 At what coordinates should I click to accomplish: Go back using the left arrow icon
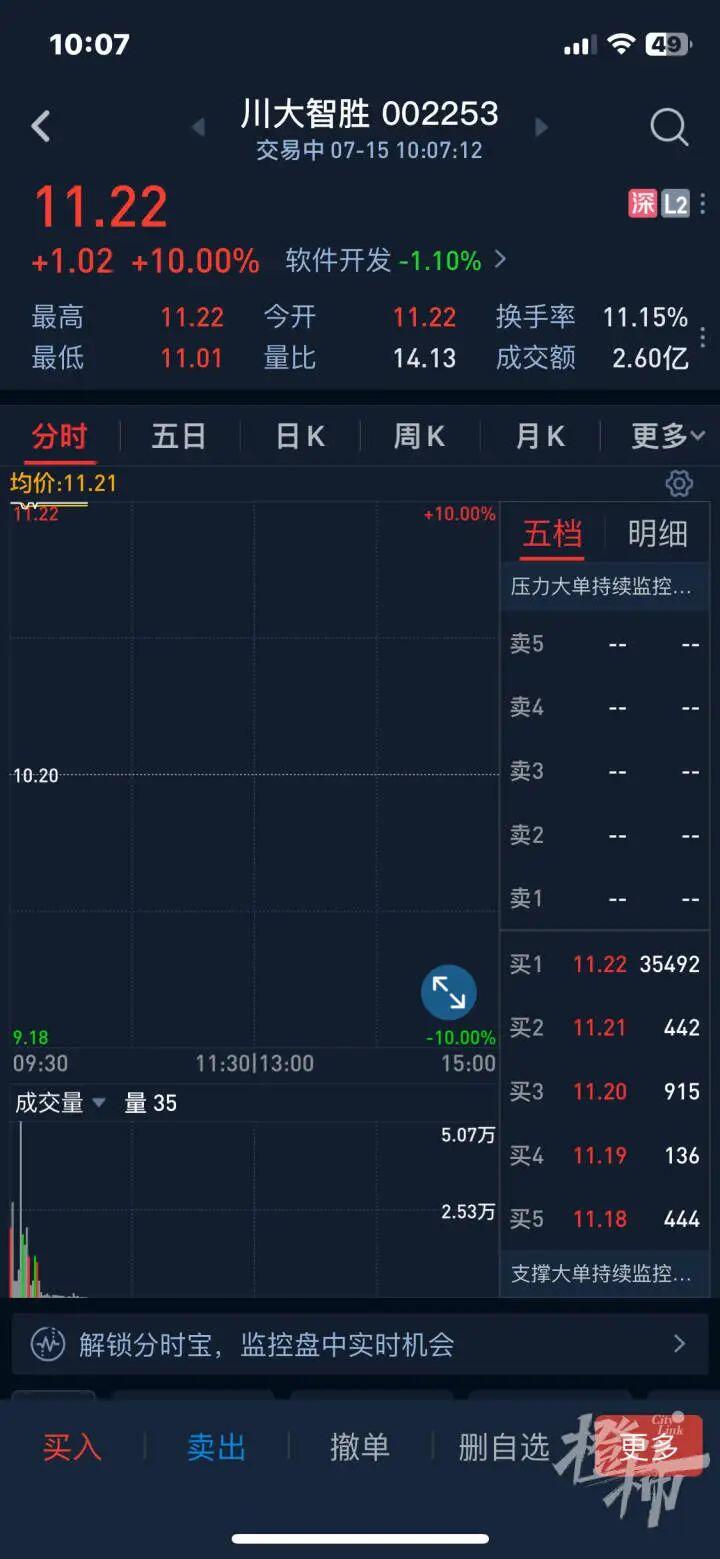pos(40,127)
